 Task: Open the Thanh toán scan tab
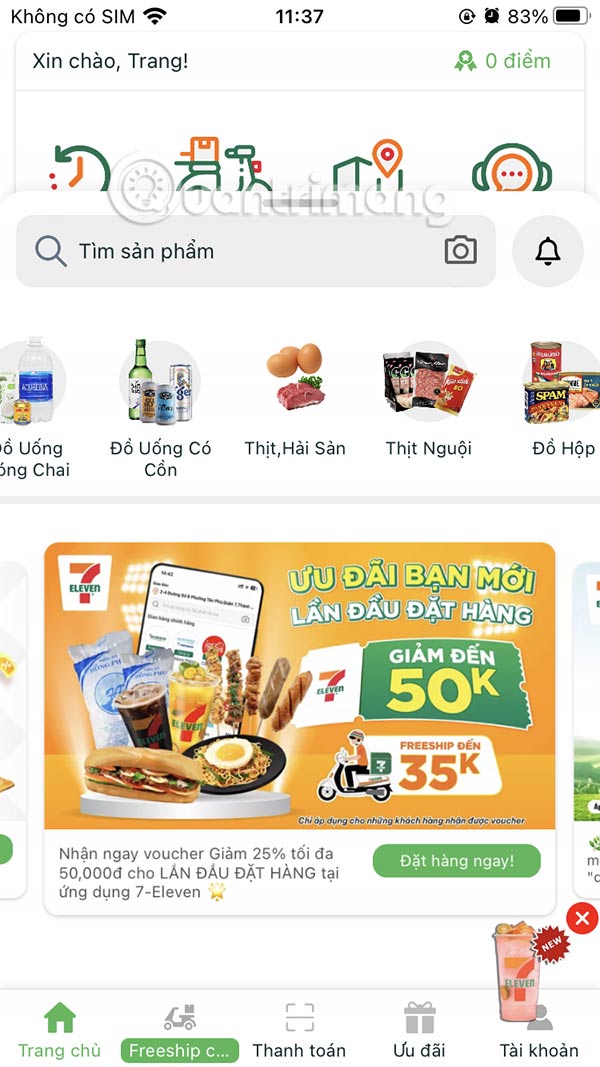point(299,1030)
